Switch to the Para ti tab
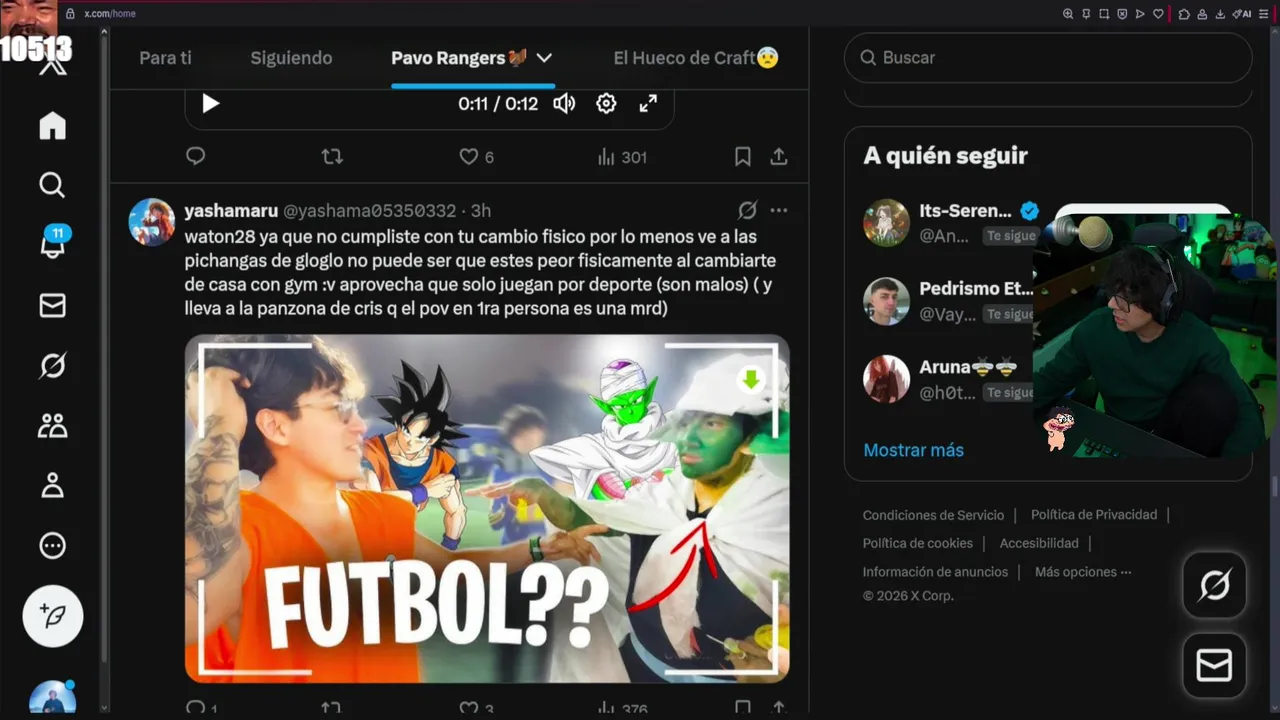1280x720 pixels. click(165, 58)
